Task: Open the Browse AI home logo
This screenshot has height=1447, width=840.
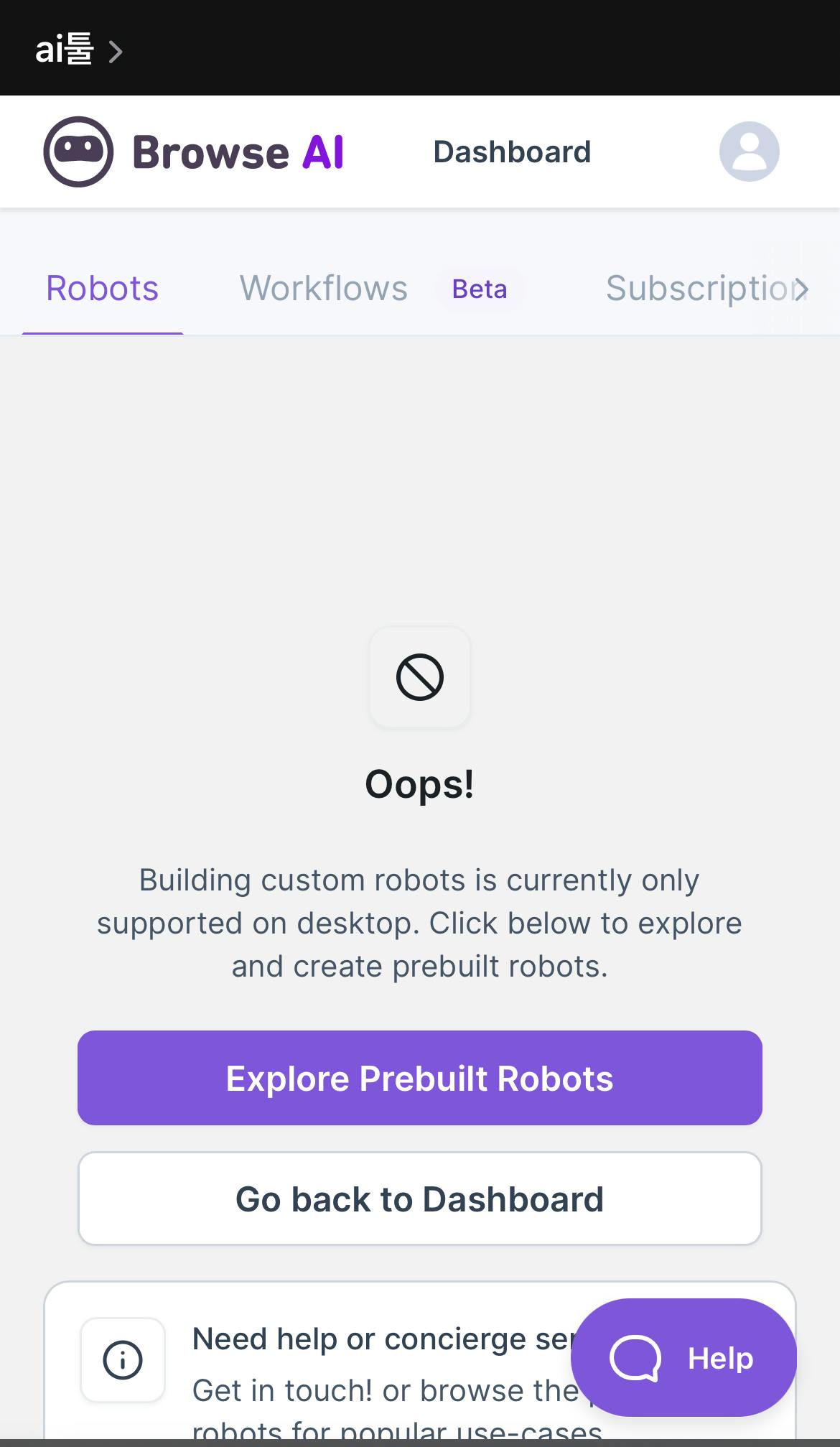Action: (194, 152)
